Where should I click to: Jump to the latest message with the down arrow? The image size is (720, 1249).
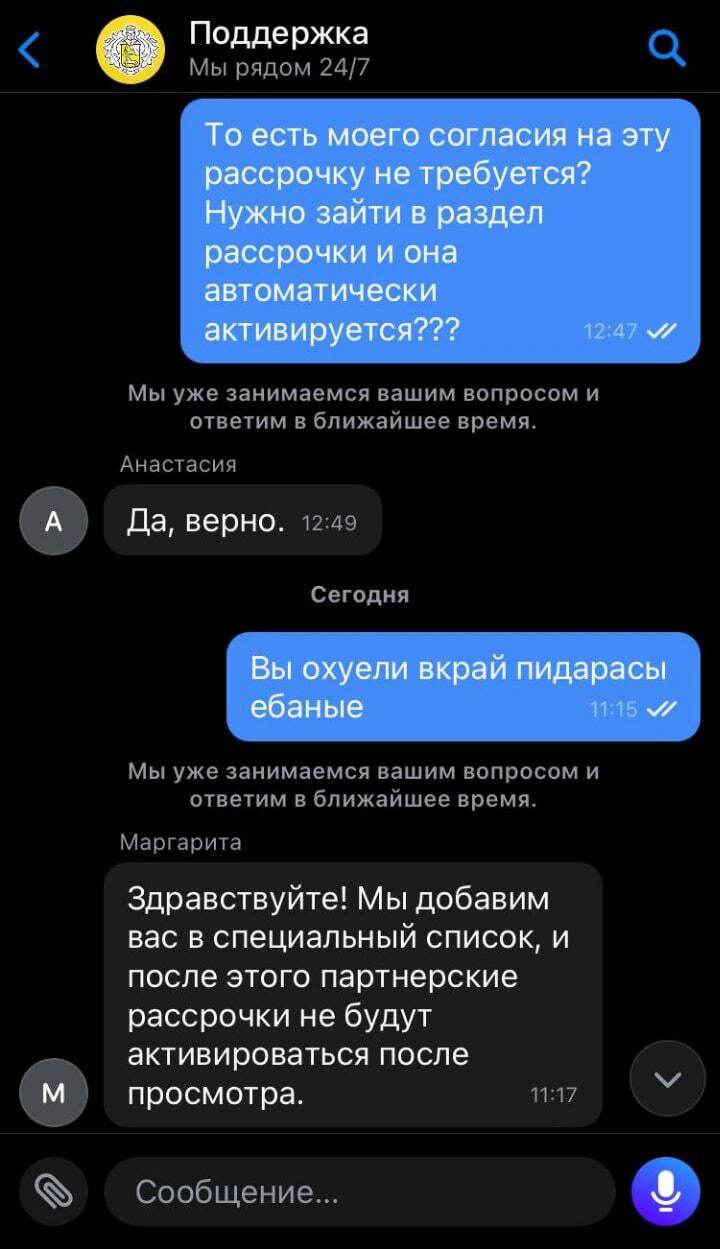pos(667,1078)
